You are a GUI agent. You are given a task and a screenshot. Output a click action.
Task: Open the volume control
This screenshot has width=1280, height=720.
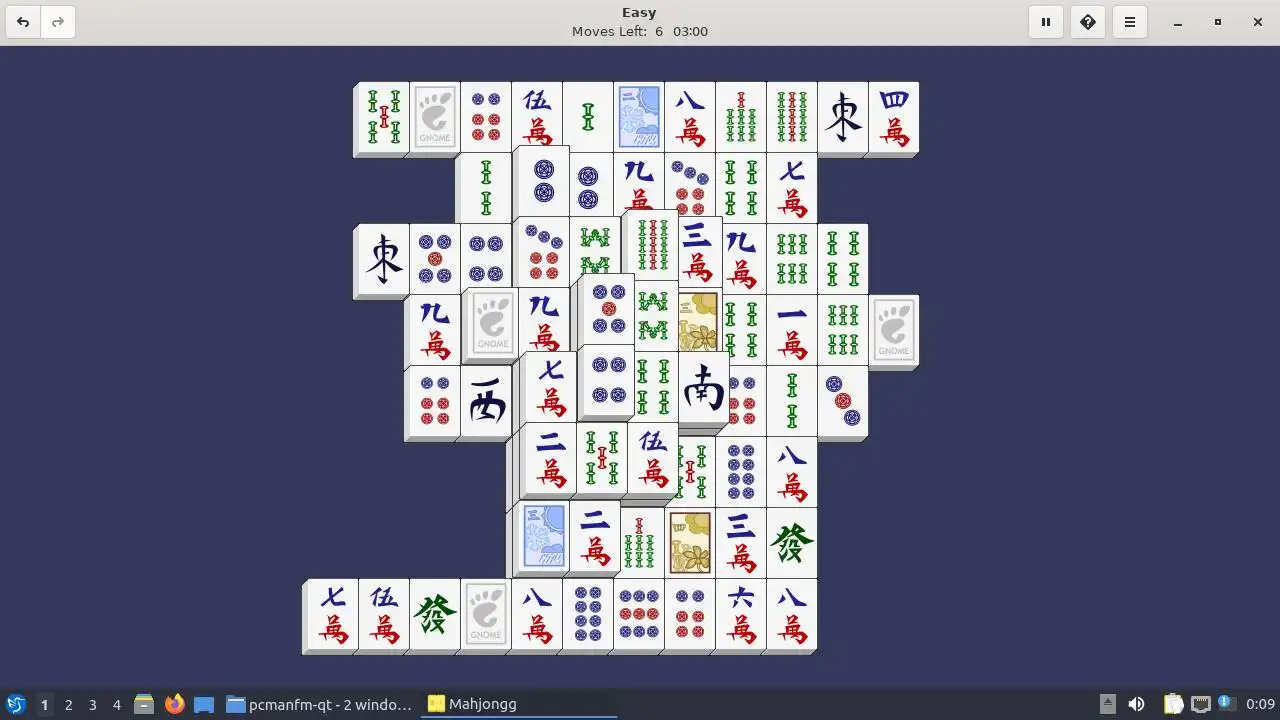[x=1136, y=704]
